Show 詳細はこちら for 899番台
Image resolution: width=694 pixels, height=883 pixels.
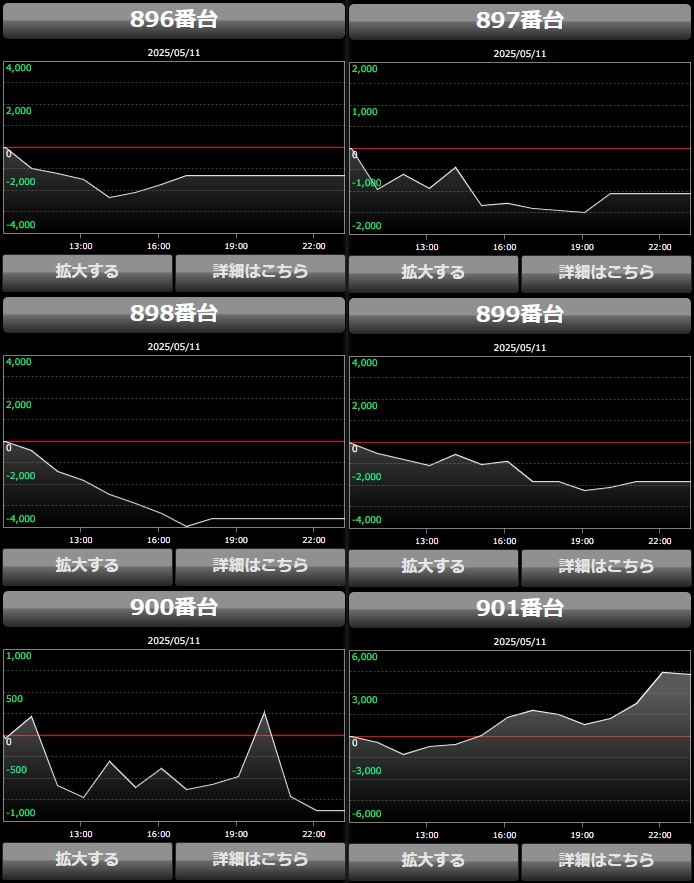click(606, 567)
